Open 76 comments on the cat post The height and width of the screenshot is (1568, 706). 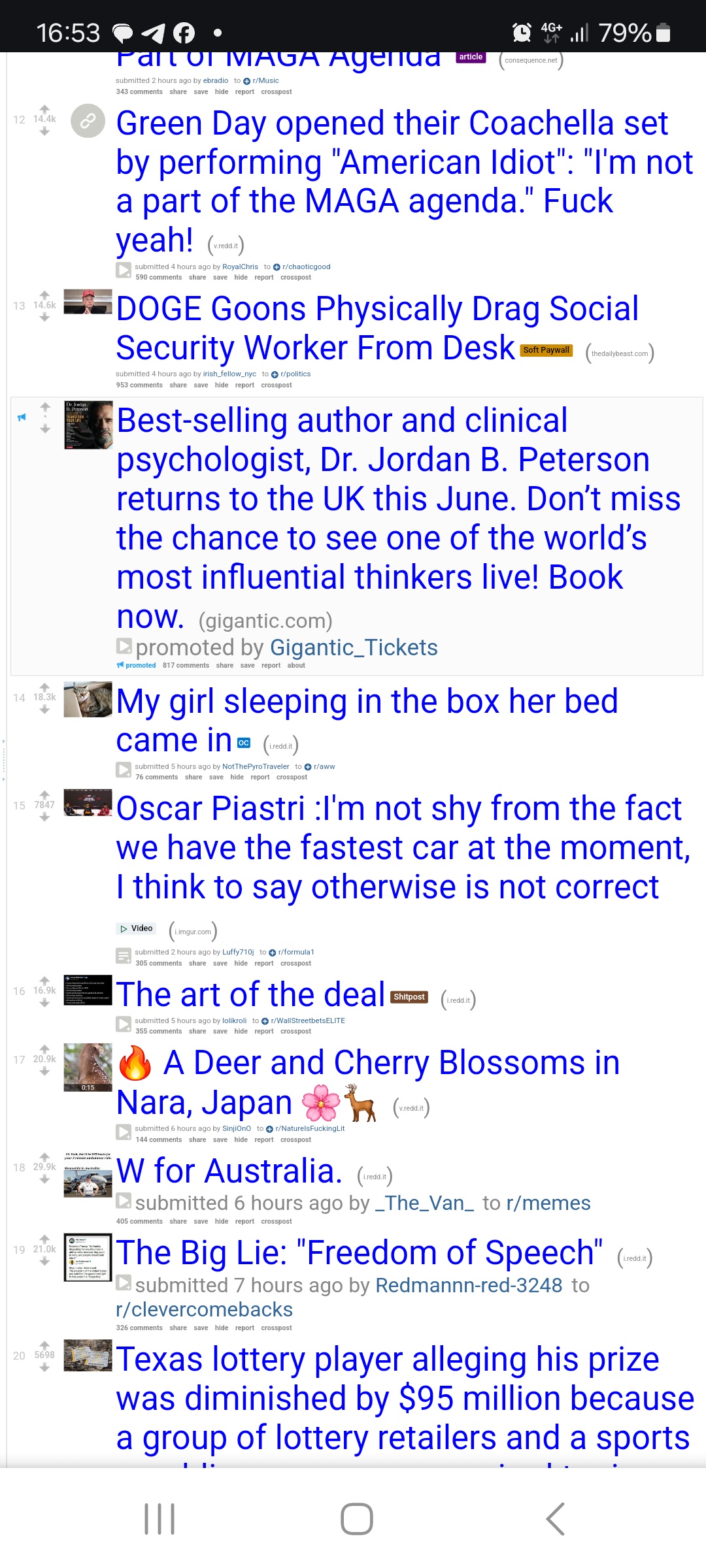point(156,777)
